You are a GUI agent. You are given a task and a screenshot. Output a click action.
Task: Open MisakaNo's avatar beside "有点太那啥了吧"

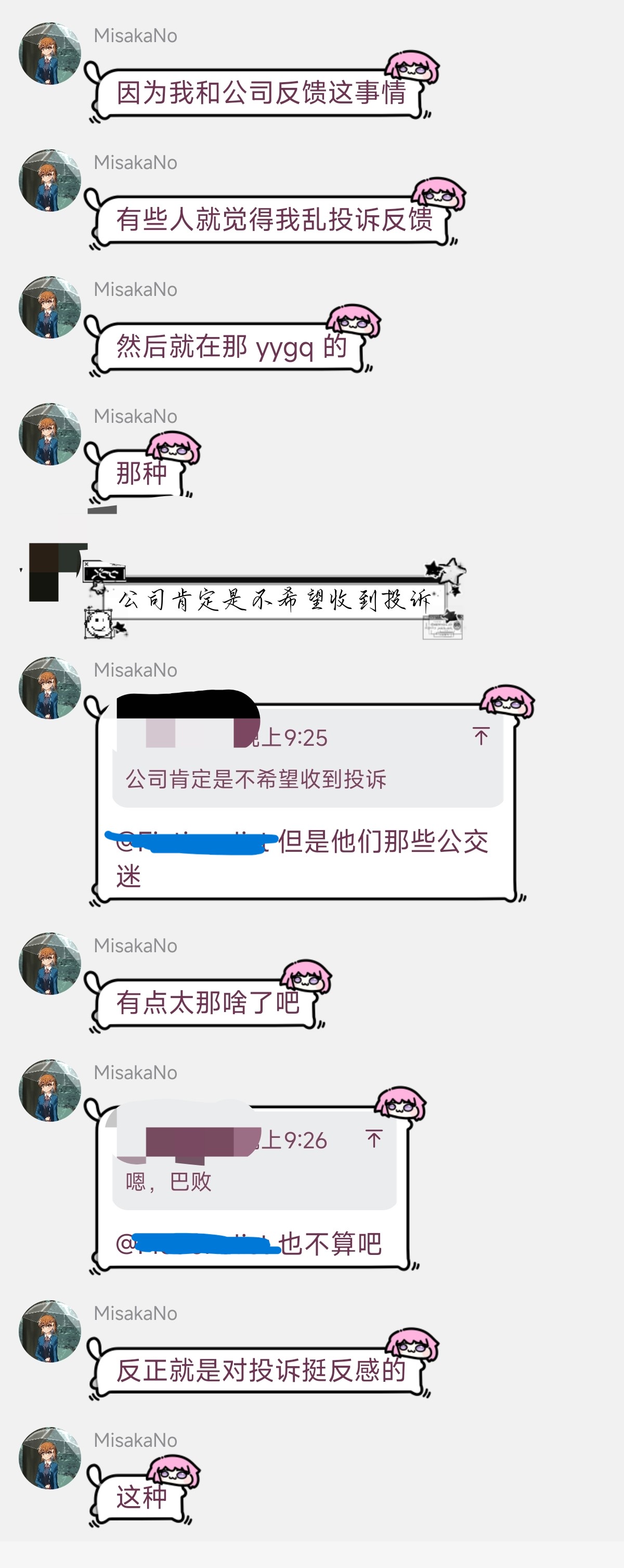(50, 964)
